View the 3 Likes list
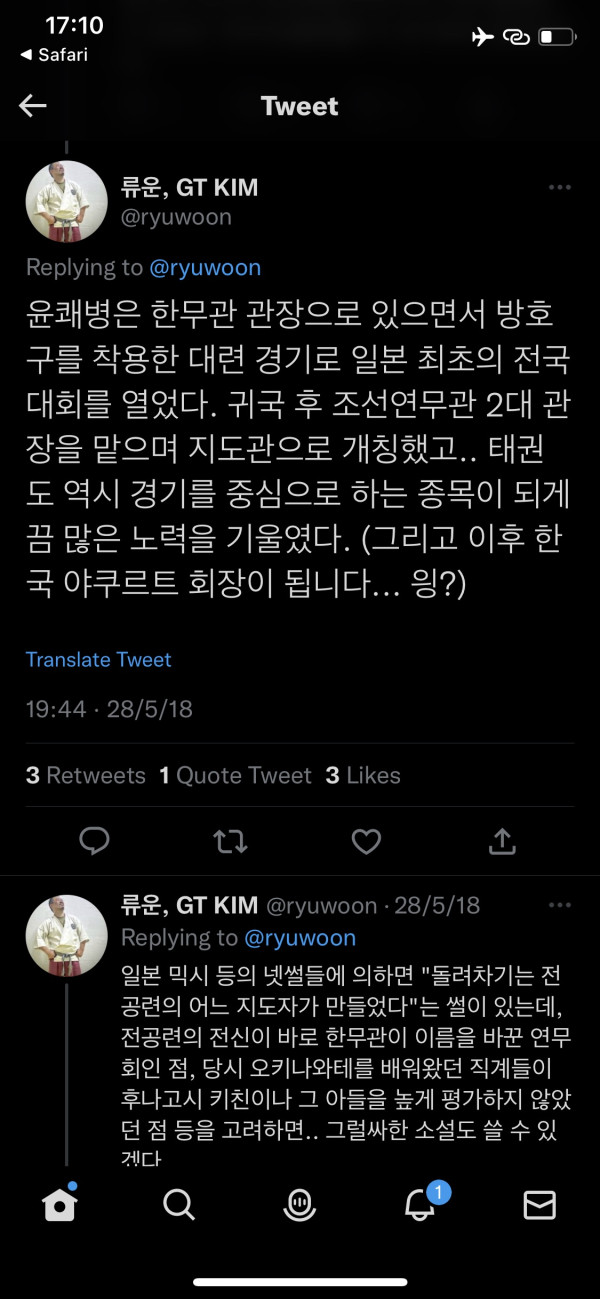 point(363,775)
